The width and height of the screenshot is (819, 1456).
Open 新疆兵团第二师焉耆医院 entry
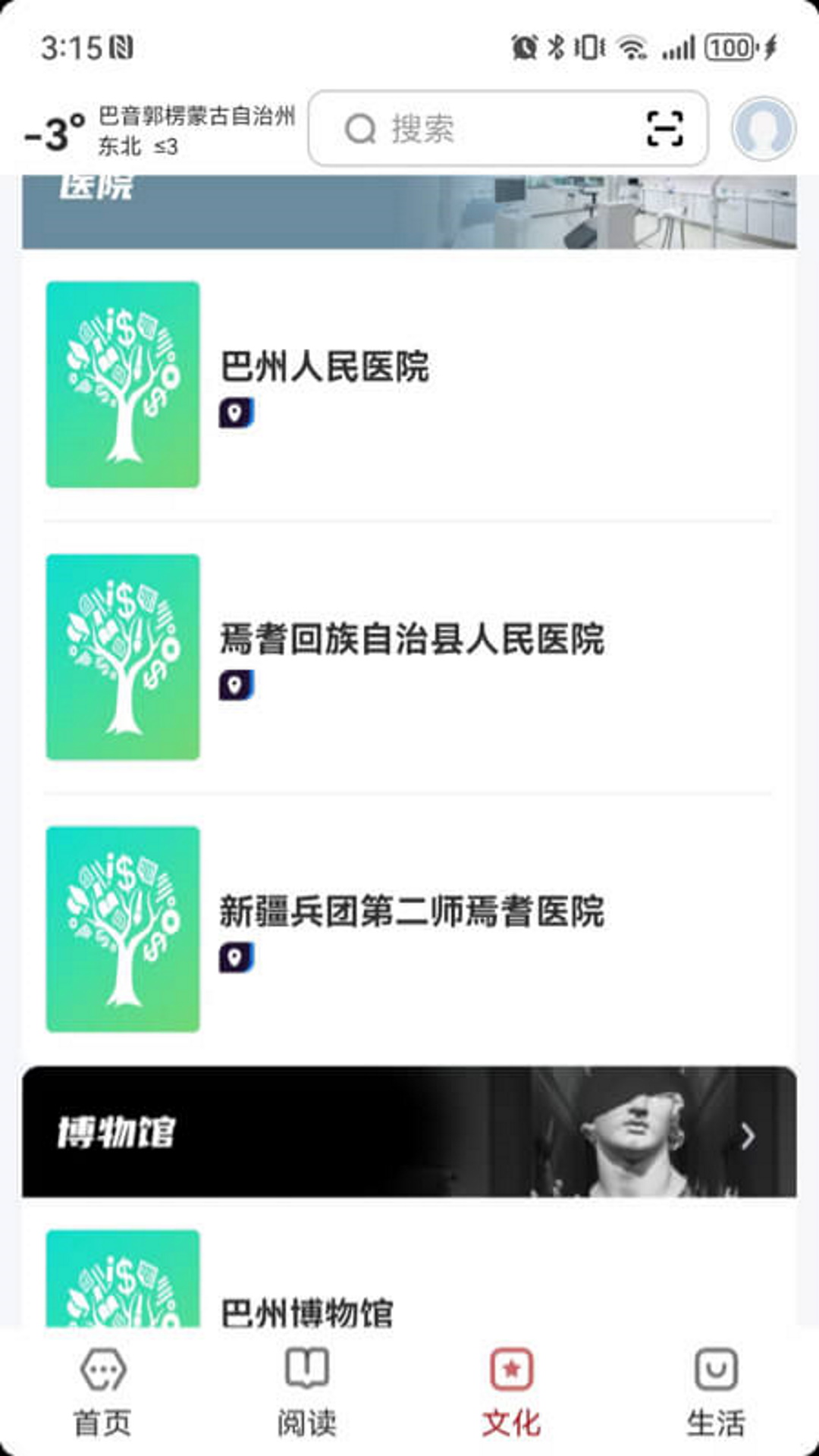click(409, 929)
